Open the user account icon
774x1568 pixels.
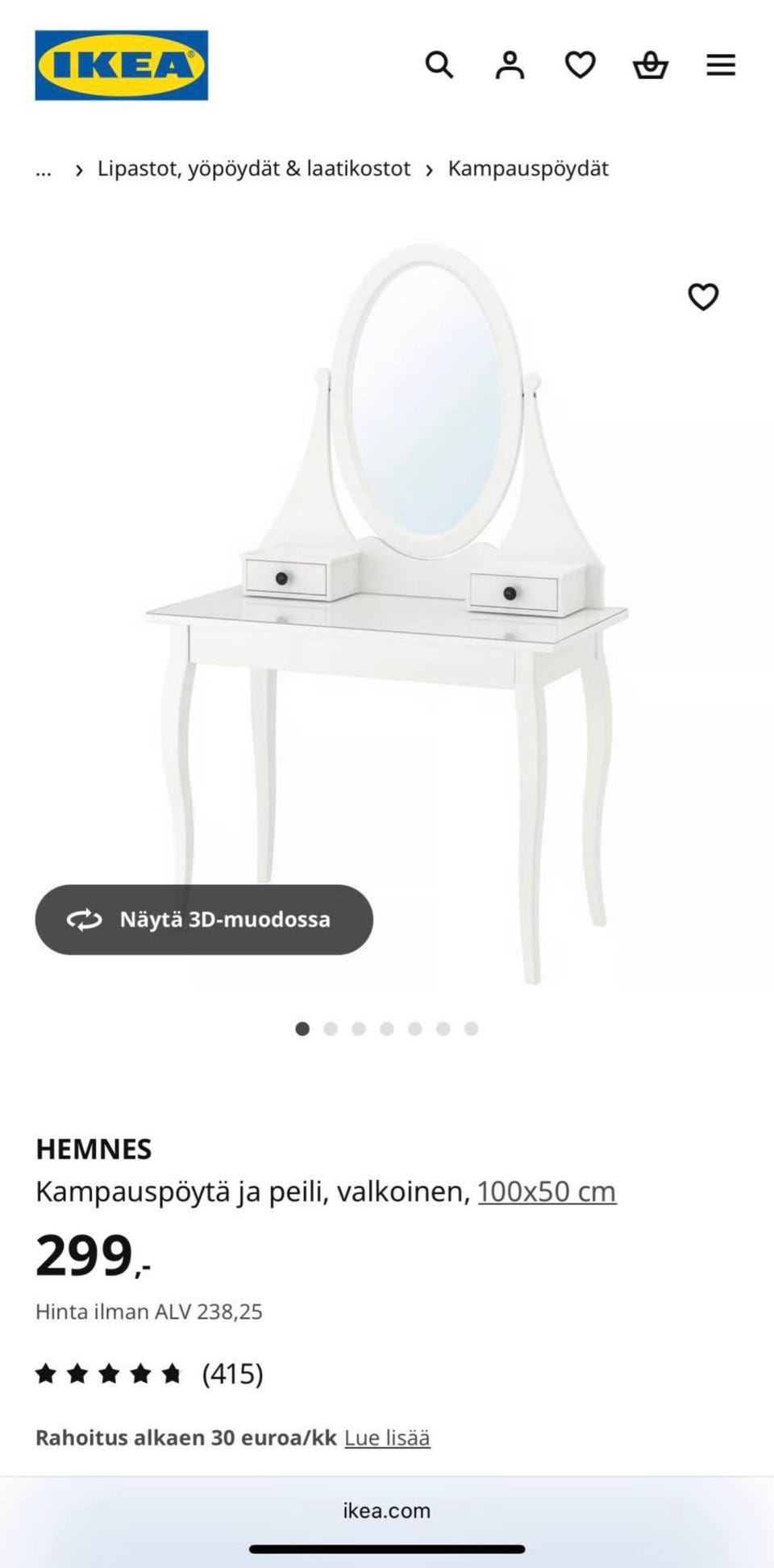pyautogui.click(x=510, y=65)
